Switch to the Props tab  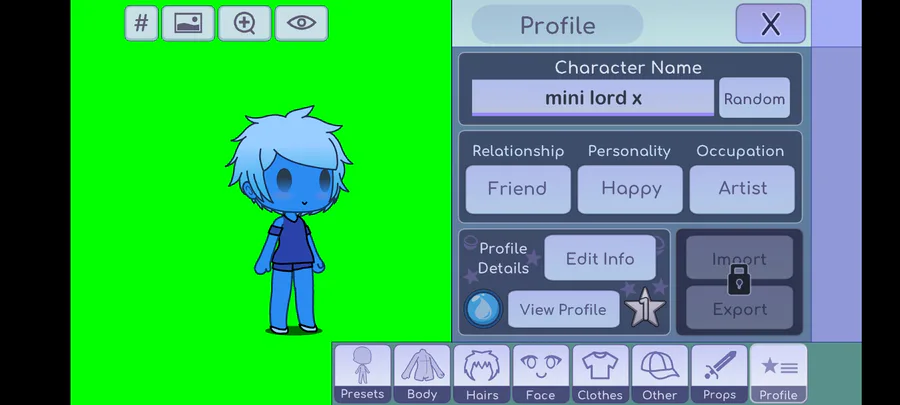719,373
